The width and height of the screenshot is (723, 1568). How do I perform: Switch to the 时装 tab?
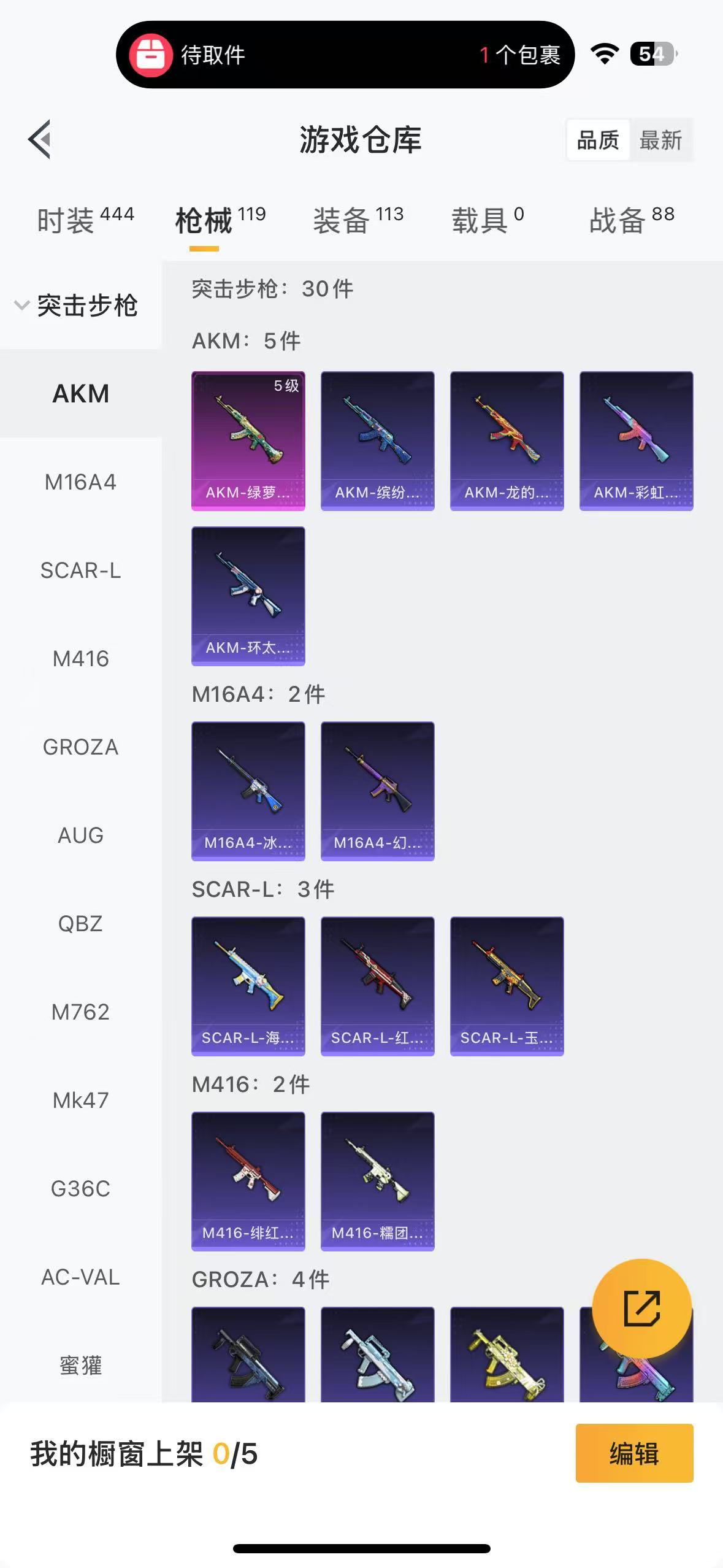[85, 220]
